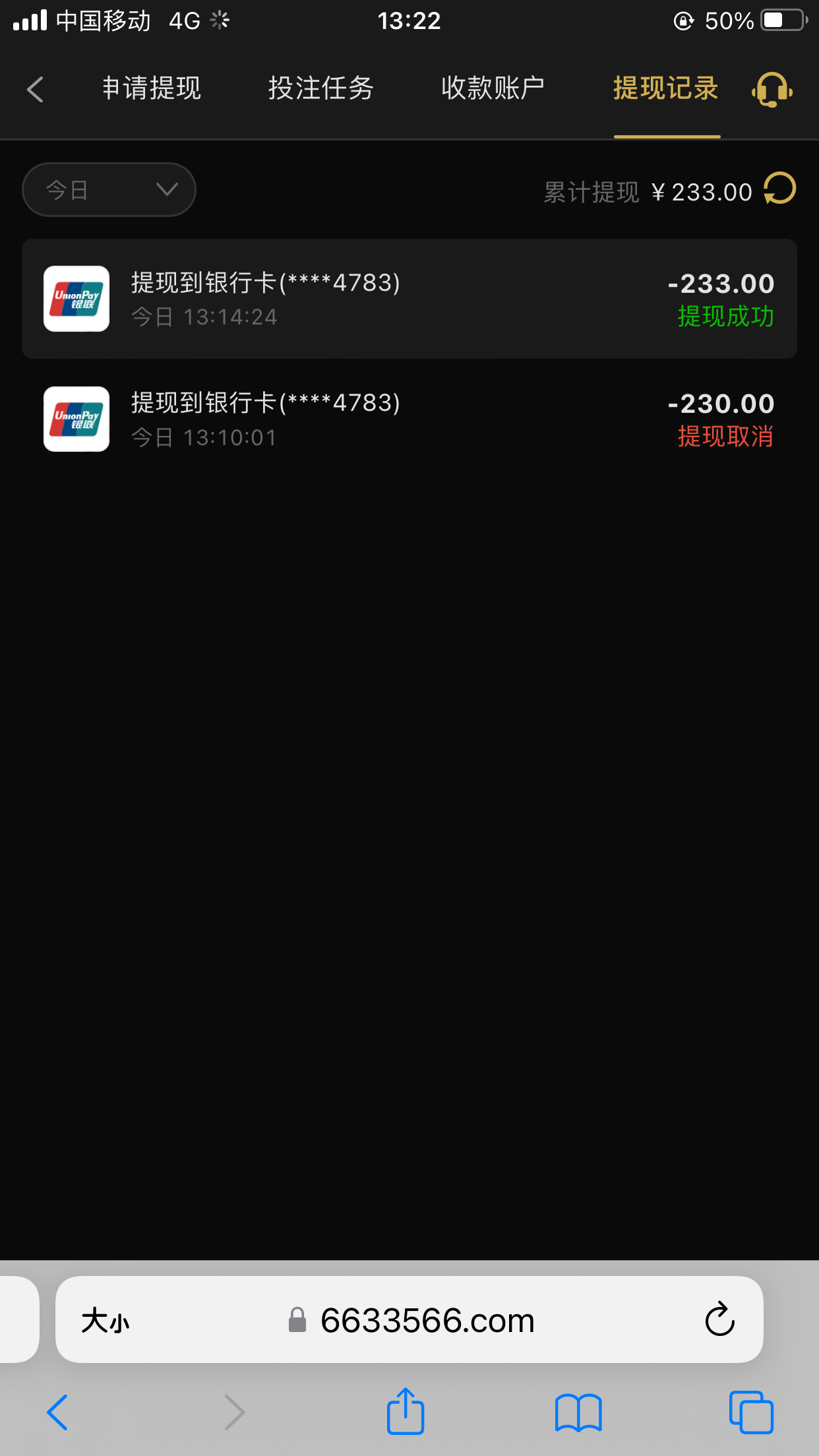The width and height of the screenshot is (819, 1456).
Task: Go back in Safari's bottom toolbar
Action: [x=57, y=1412]
